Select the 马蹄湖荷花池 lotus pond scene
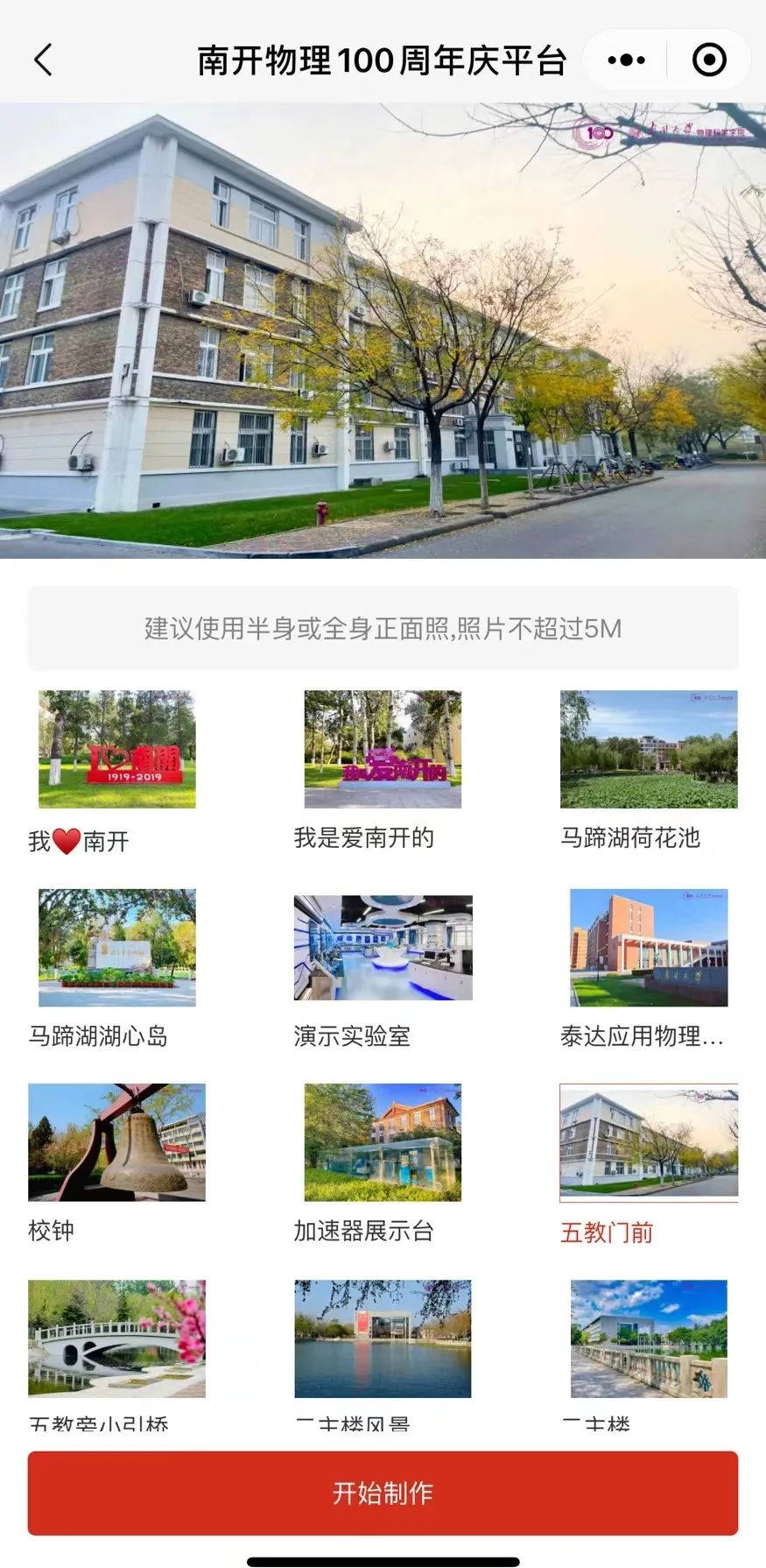The height and width of the screenshot is (1568, 766). point(648,750)
